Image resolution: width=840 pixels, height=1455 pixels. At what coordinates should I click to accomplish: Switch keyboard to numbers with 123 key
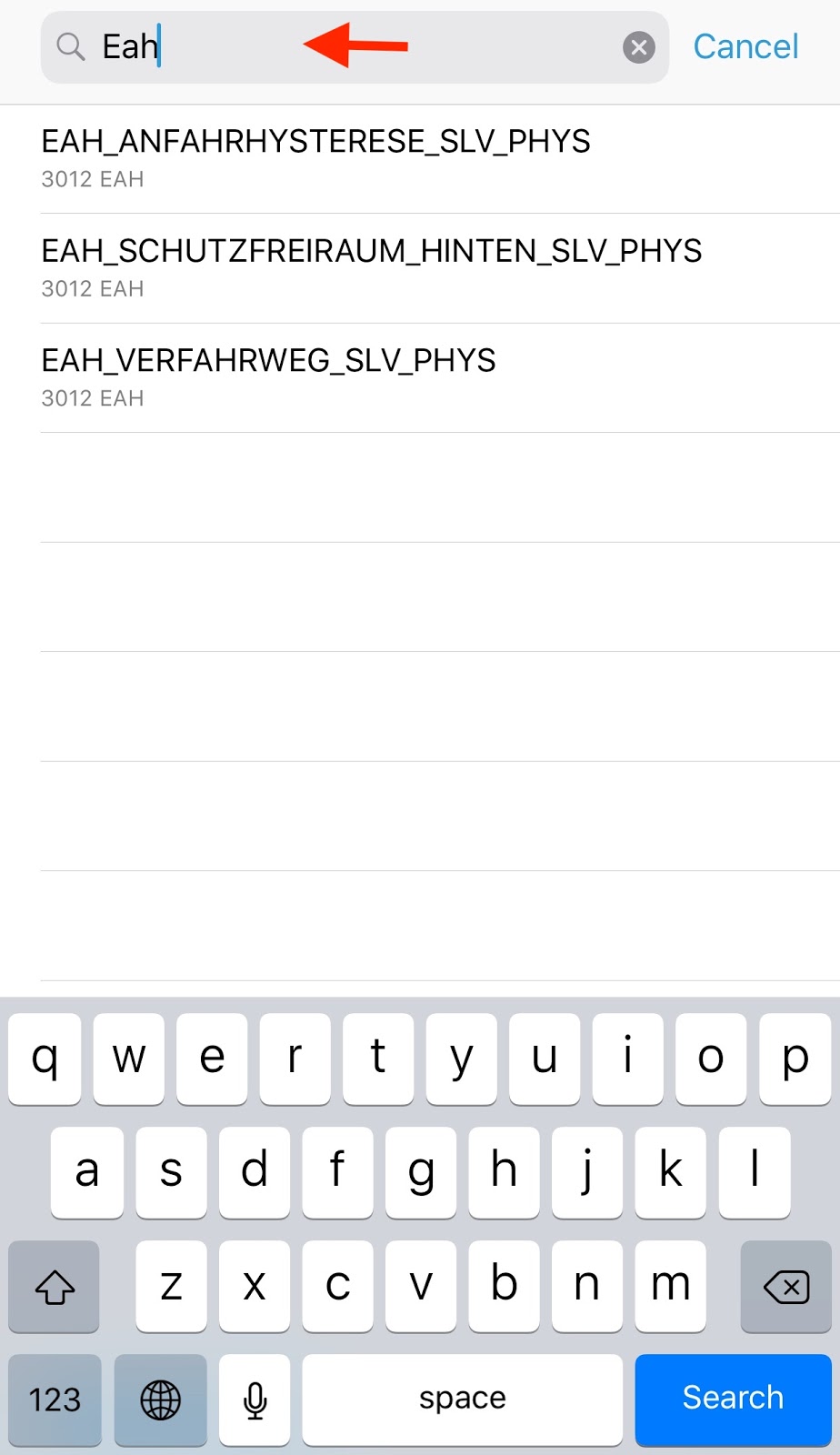55,1399
